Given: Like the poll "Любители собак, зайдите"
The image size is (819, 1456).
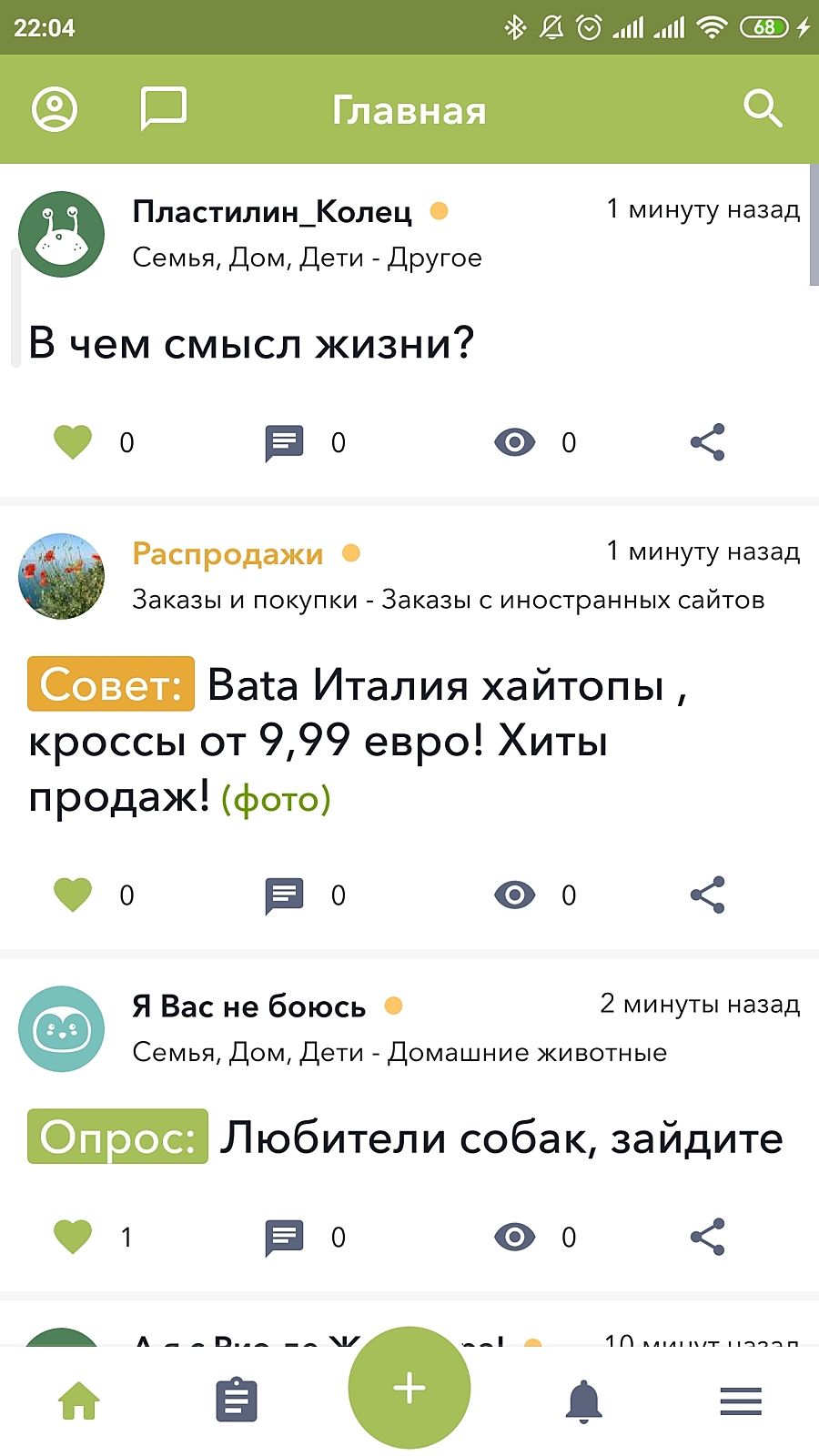Looking at the screenshot, I should pyautogui.click(x=73, y=1237).
